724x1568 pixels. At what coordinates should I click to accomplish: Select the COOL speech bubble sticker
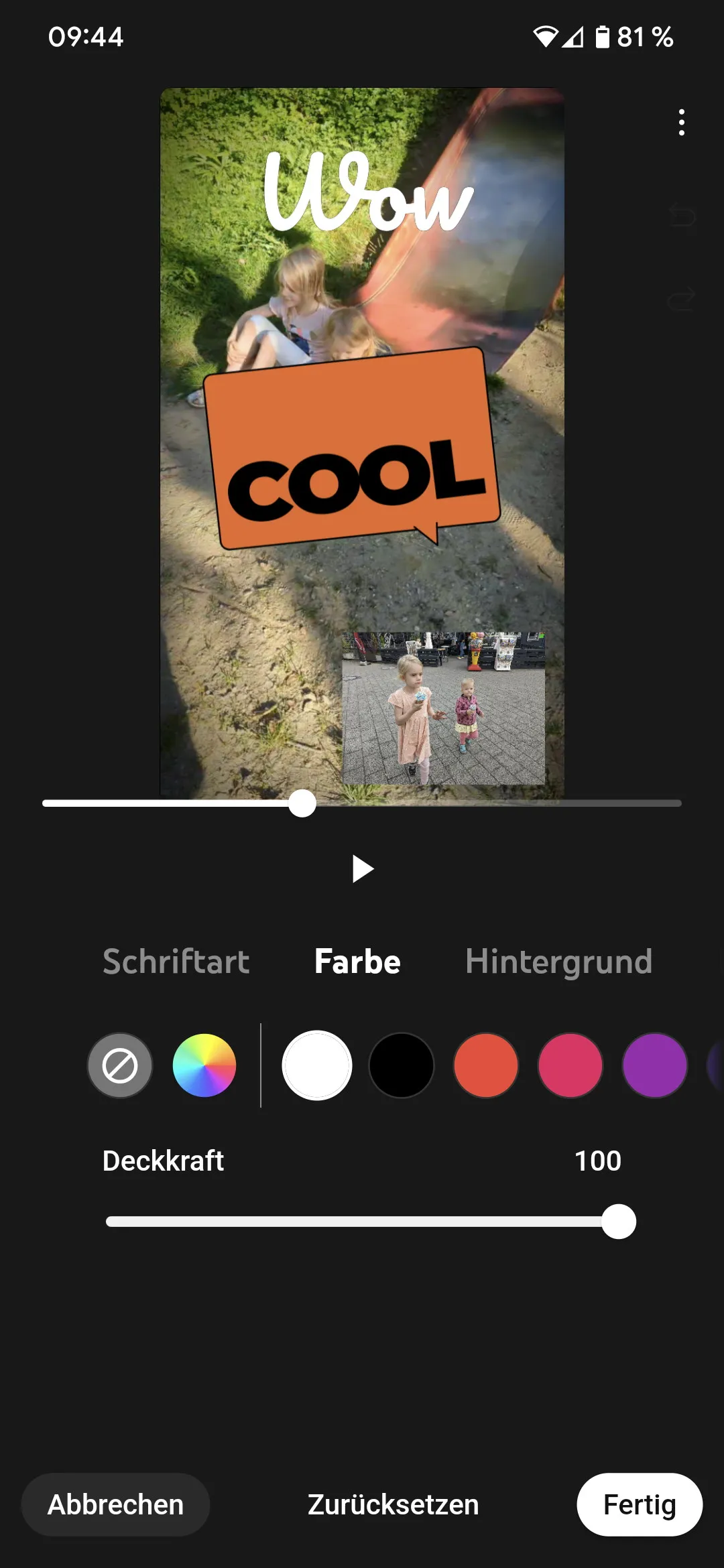[353, 449]
